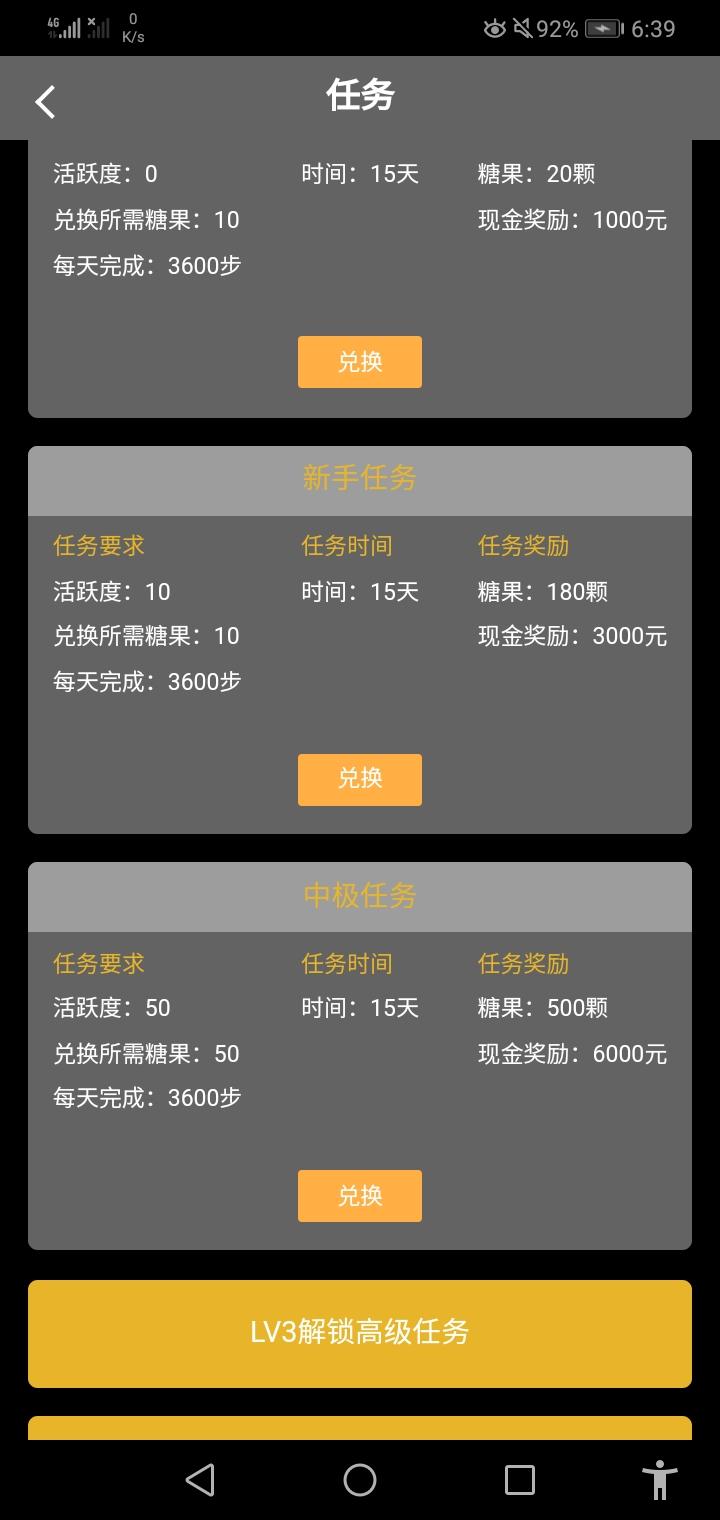This screenshot has height=1520, width=720.
Task: Open LV3解锁高级任务 banner
Action: pos(360,1334)
